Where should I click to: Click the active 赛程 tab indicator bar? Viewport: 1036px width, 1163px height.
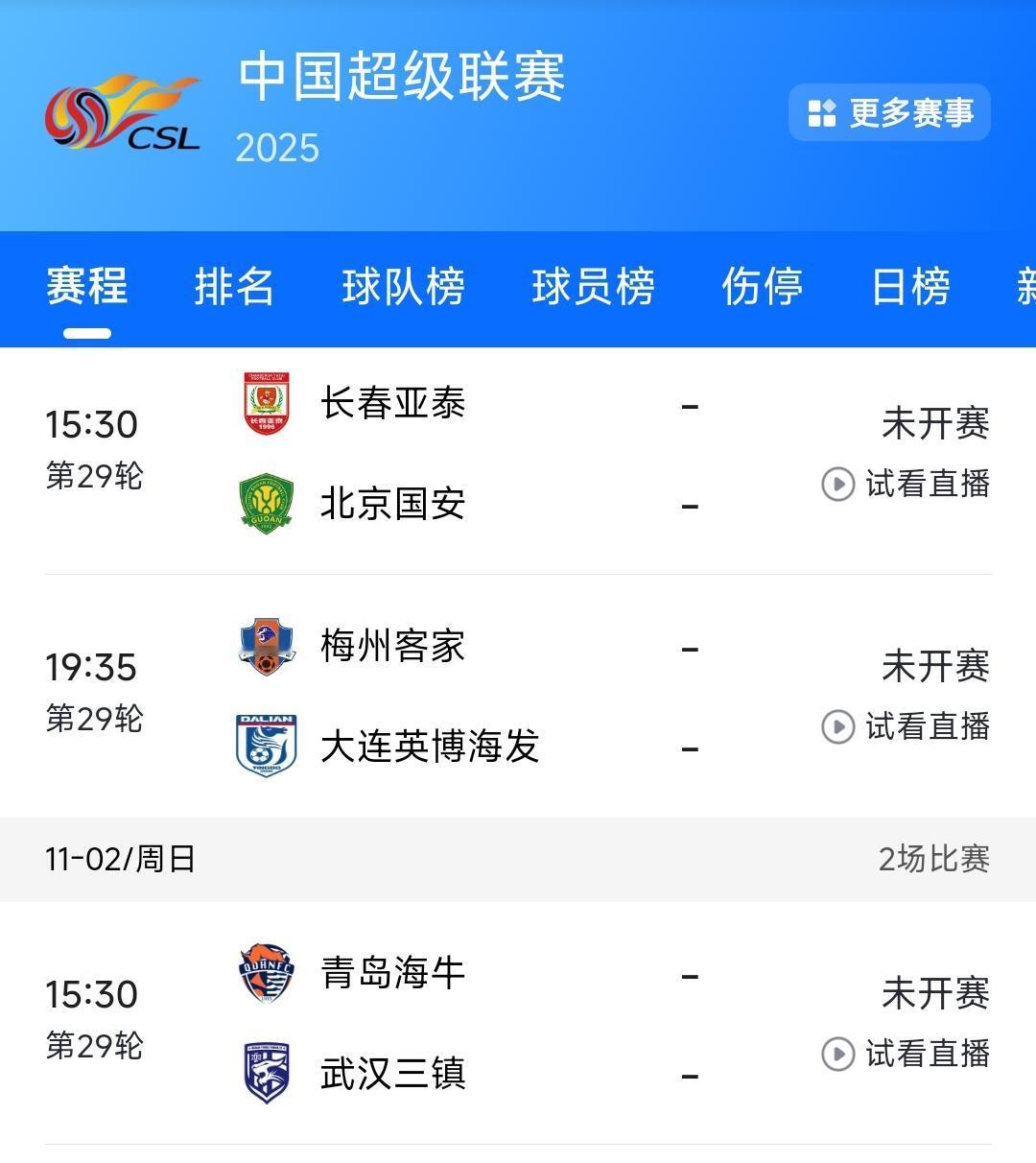click(85, 333)
